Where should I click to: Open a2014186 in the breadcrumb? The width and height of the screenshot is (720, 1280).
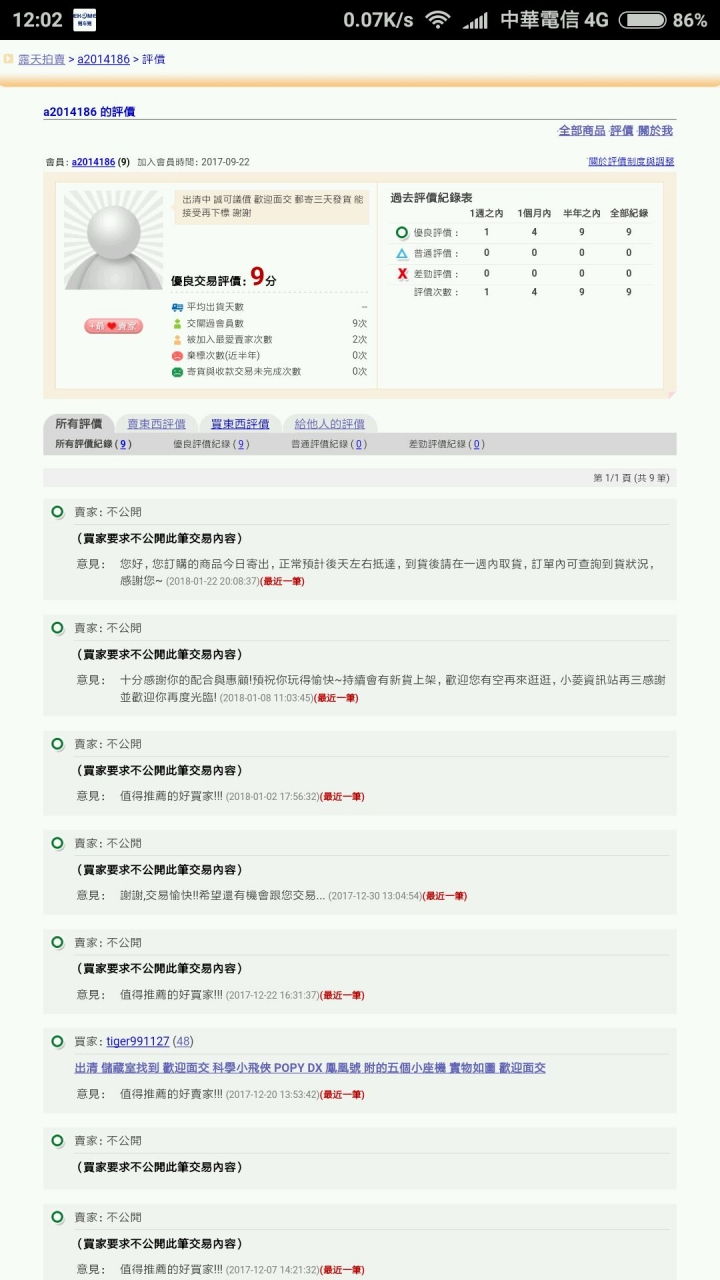[103, 59]
